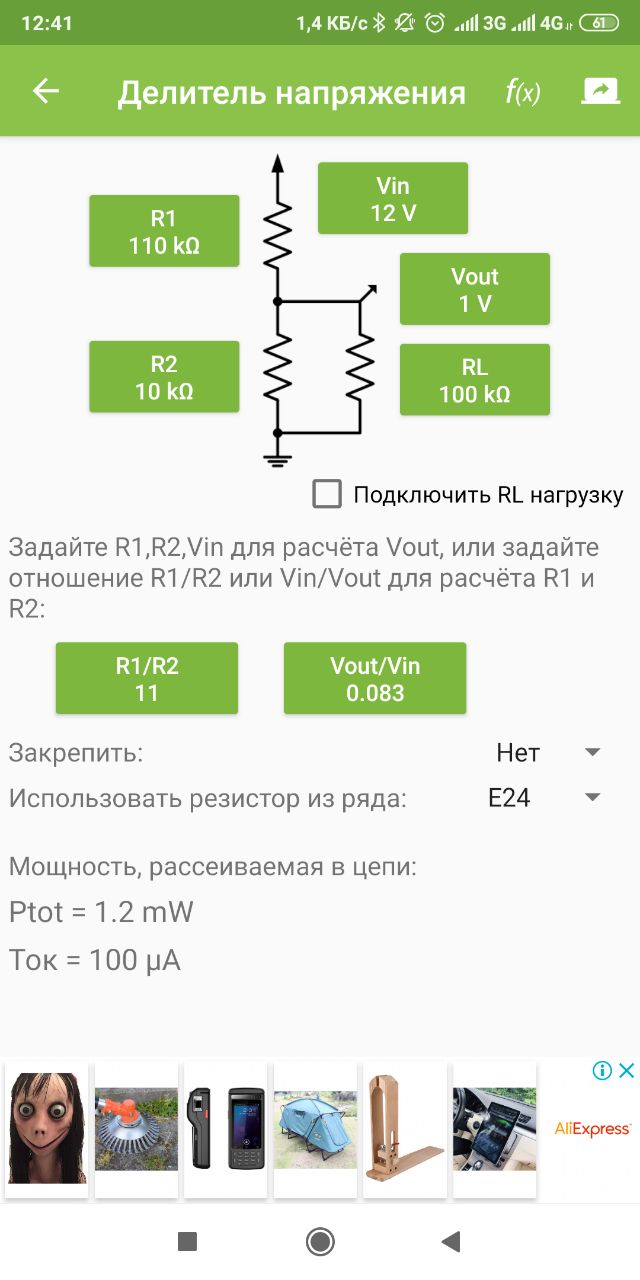The image size is (640, 1280).
Task: Open the tent product in the ad
Action: tap(315, 1130)
